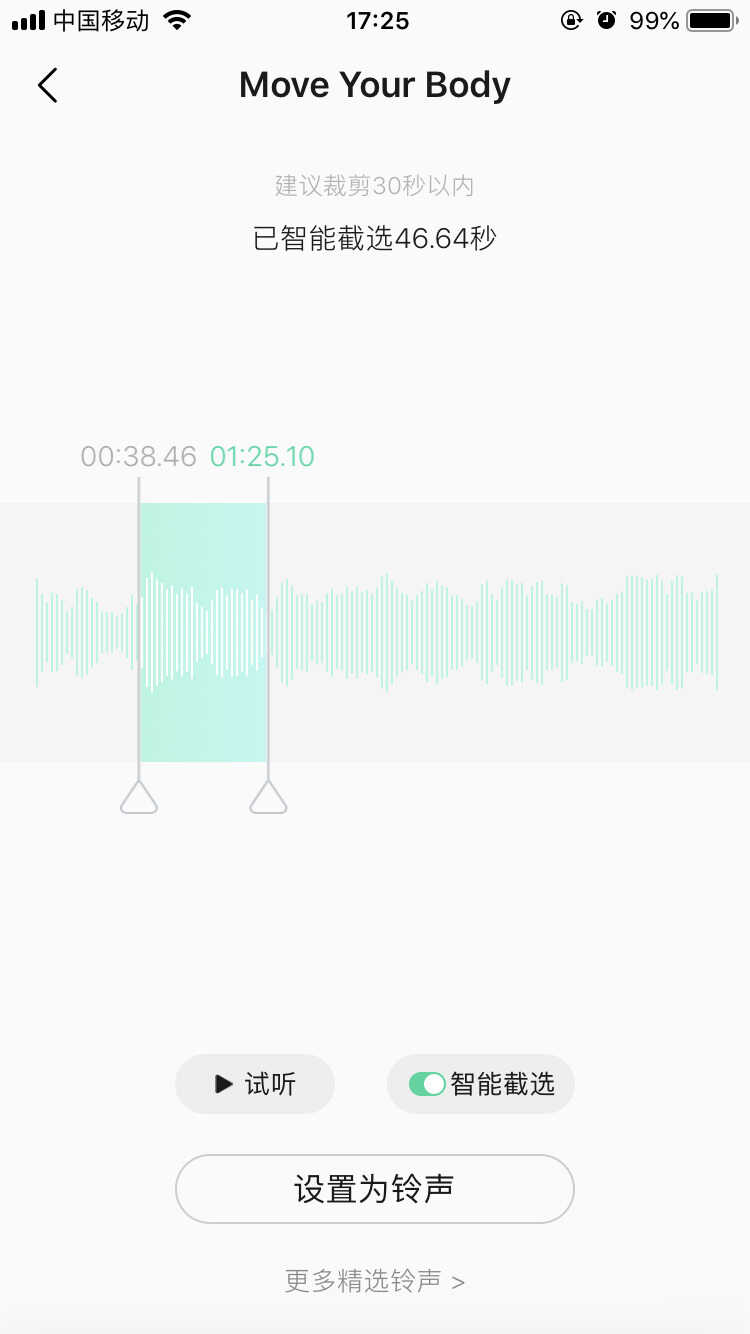Tap the audio waveform after the selection

pos(496,632)
